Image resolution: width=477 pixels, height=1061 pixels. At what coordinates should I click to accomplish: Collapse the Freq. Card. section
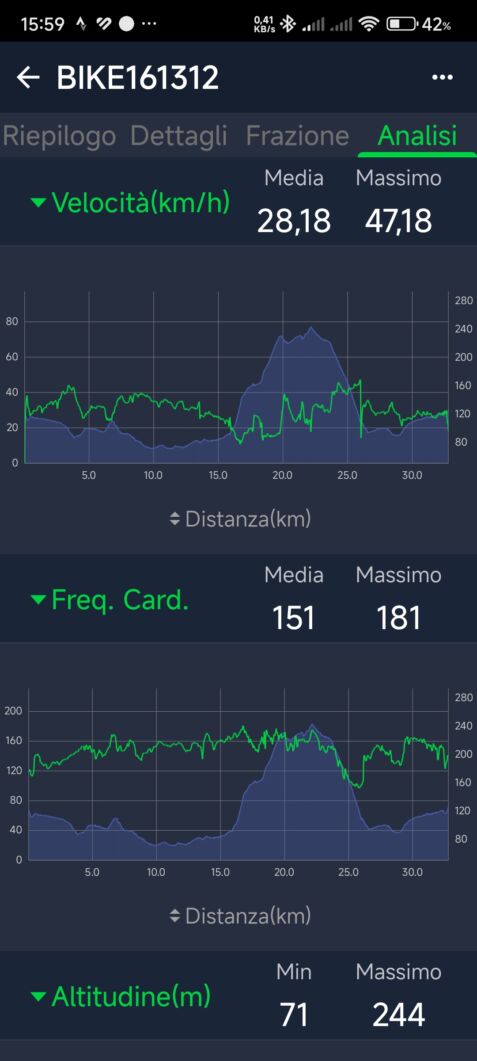coord(110,599)
